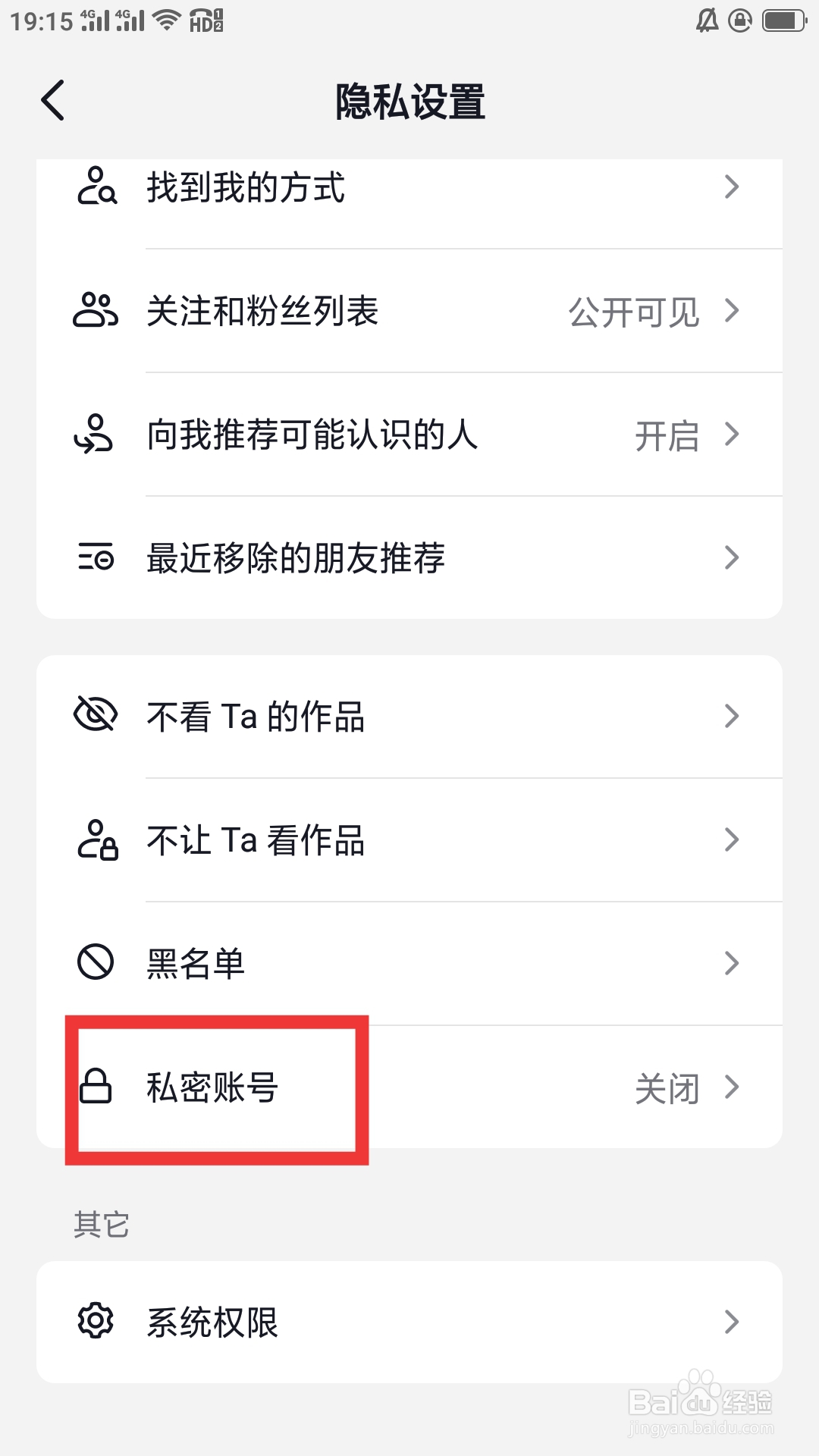This screenshot has height=1456, width=819.
Task: Toggle off 向我推荐可能认识的人
Action: (409, 435)
